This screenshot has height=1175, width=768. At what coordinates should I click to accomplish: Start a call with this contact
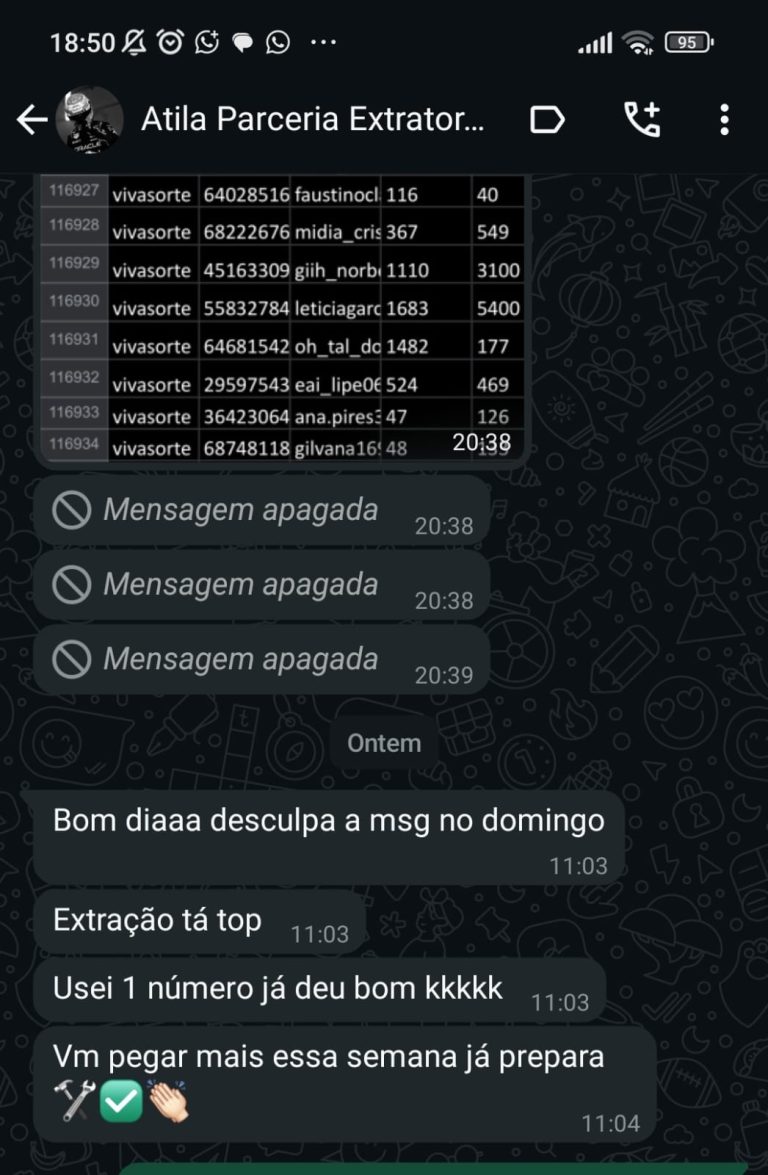pos(641,120)
